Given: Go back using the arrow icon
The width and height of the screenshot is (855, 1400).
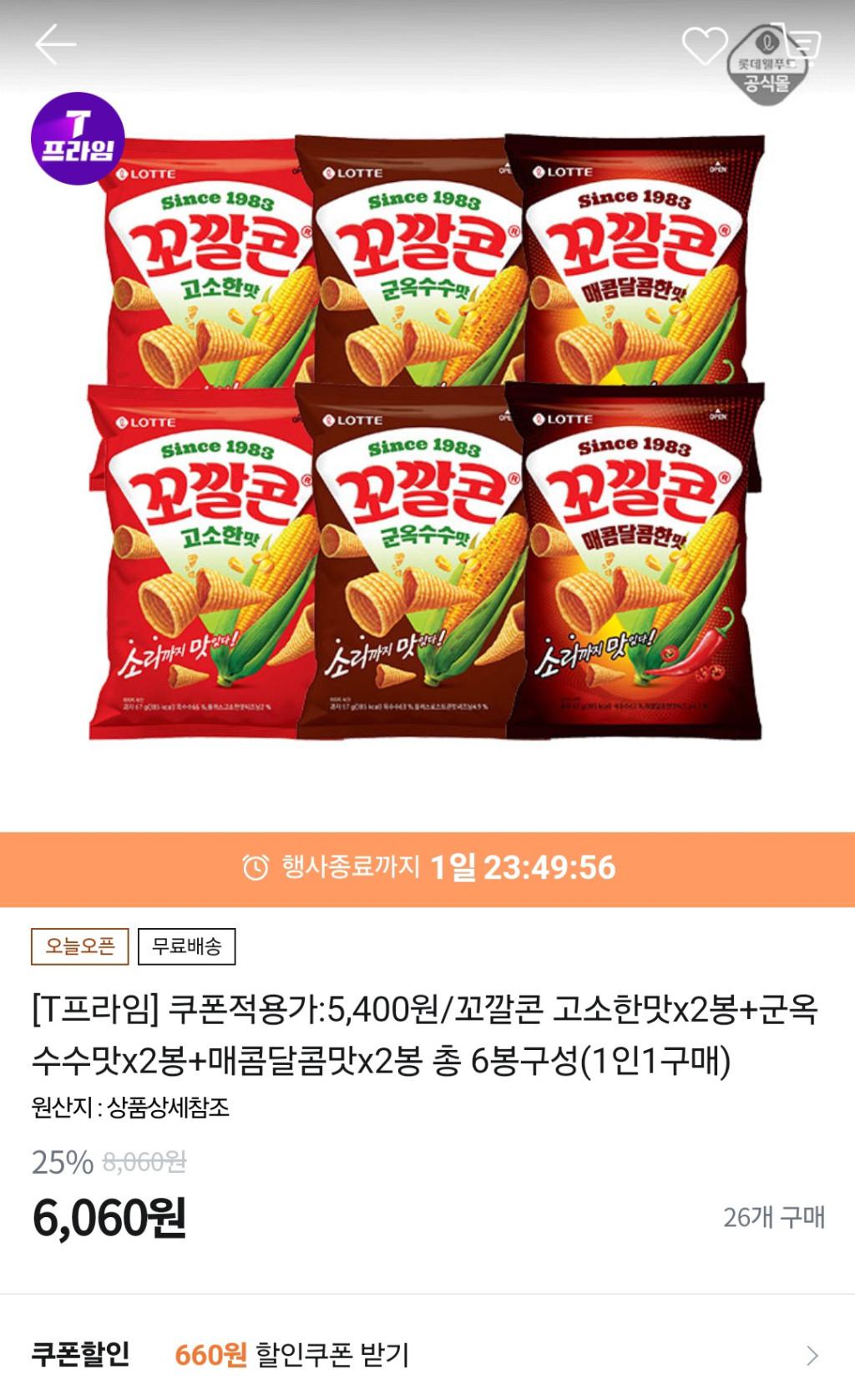Looking at the screenshot, I should pos(55,44).
